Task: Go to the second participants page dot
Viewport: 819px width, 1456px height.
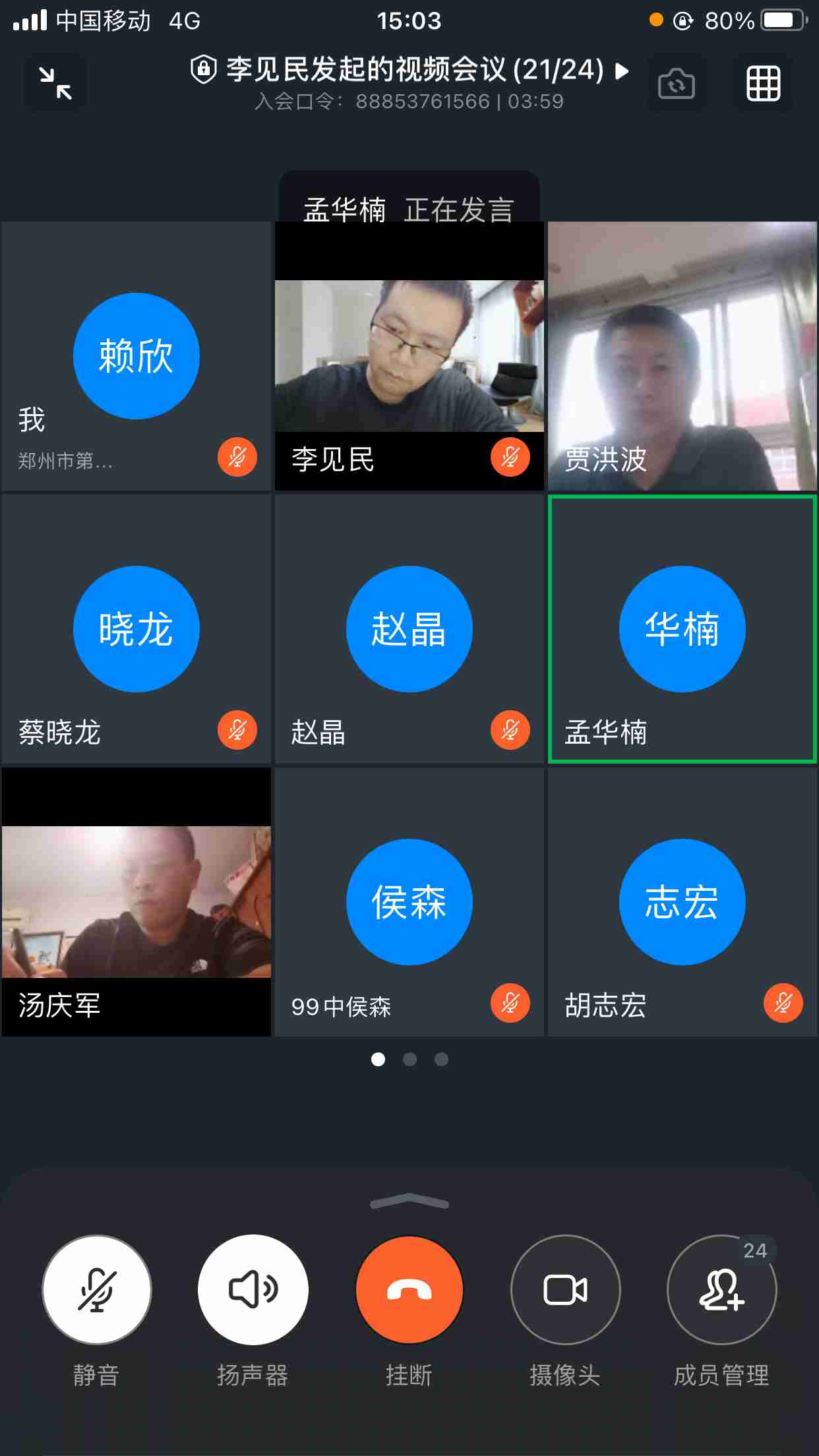Action: 409,1060
